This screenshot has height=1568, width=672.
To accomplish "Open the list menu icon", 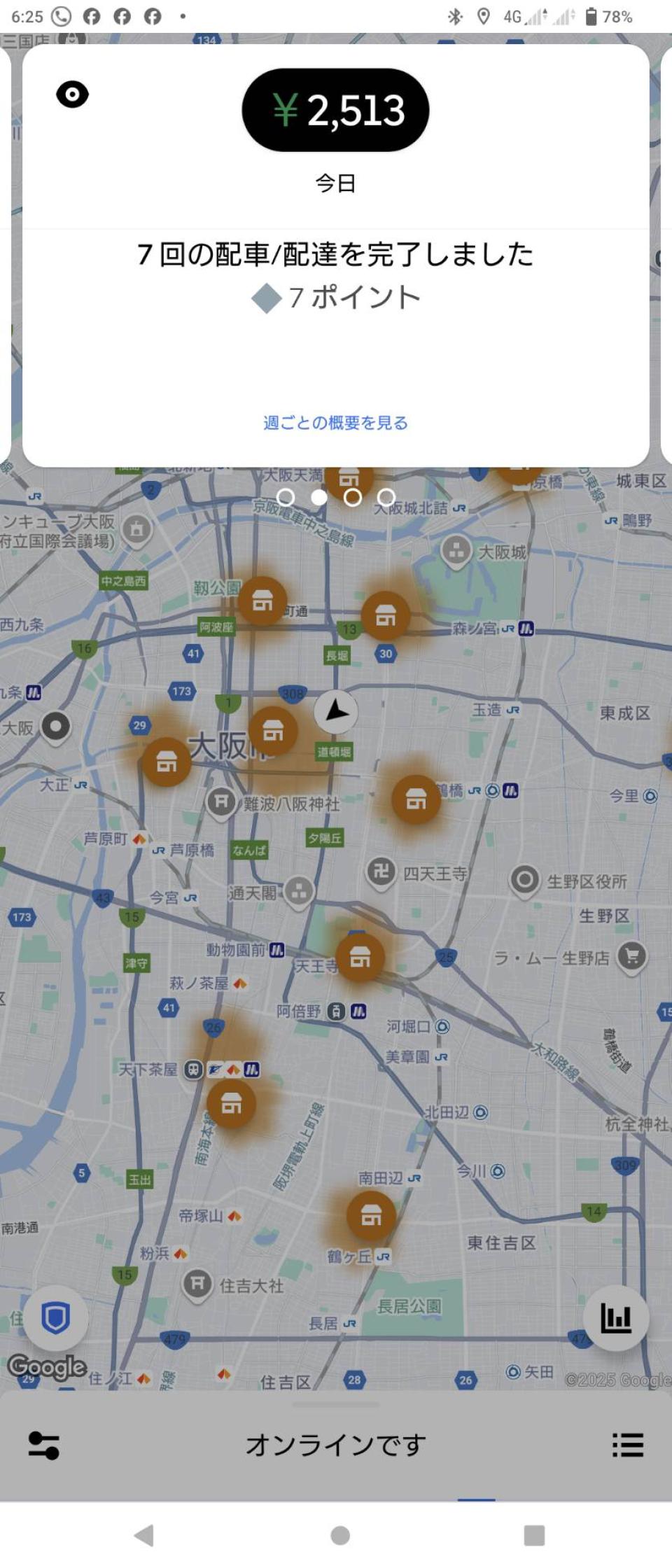I will pyautogui.click(x=627, y=1445).
